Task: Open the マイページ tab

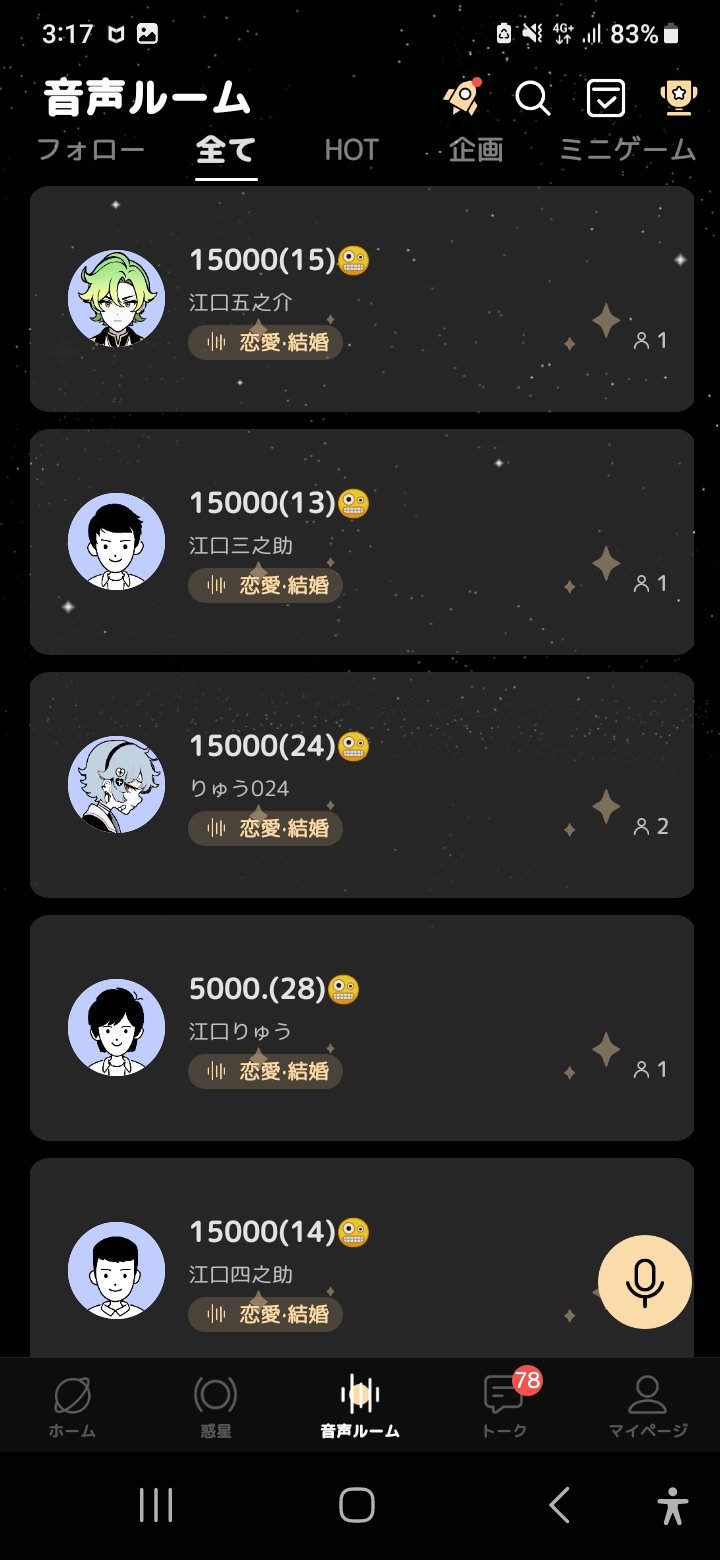Action: click(x=648, y=1404)
